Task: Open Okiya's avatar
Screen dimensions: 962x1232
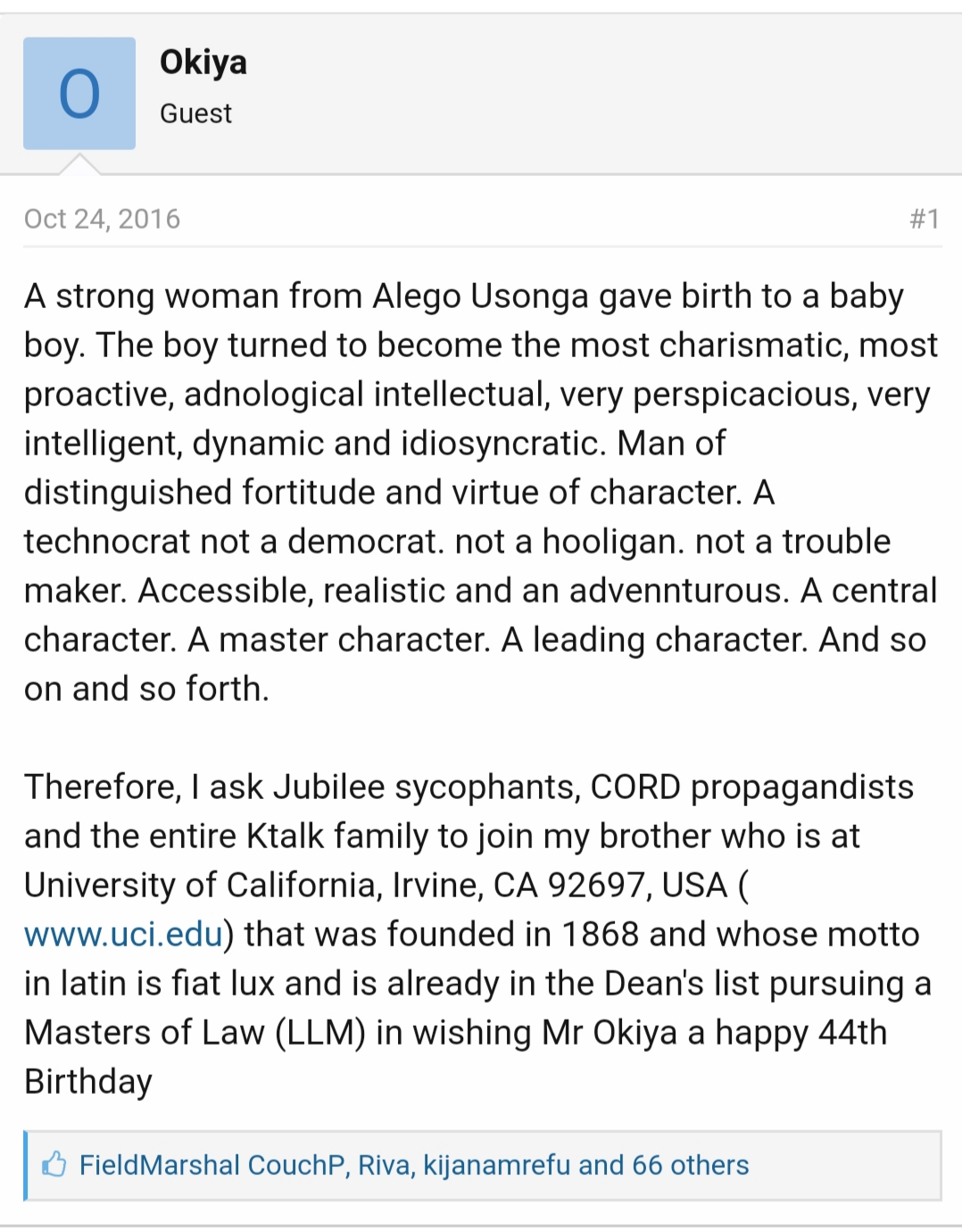Action: click(x=79, y=94)
